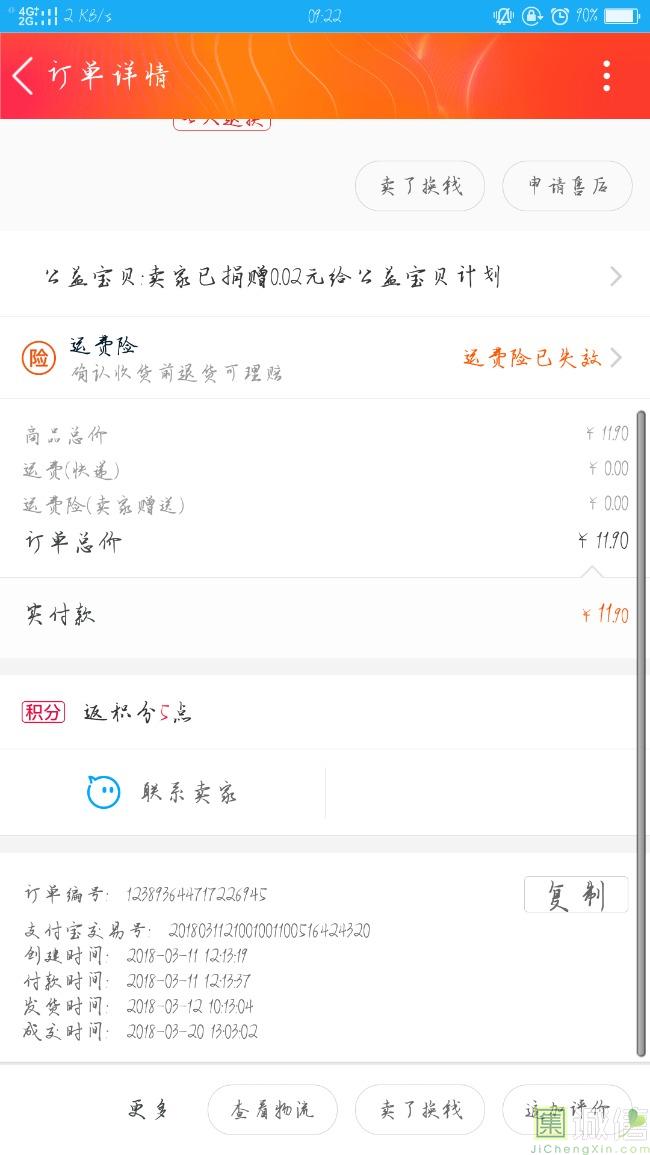Contact the seller via 联系卖家
Screen dimensions: 650x1155
point(165,793)
